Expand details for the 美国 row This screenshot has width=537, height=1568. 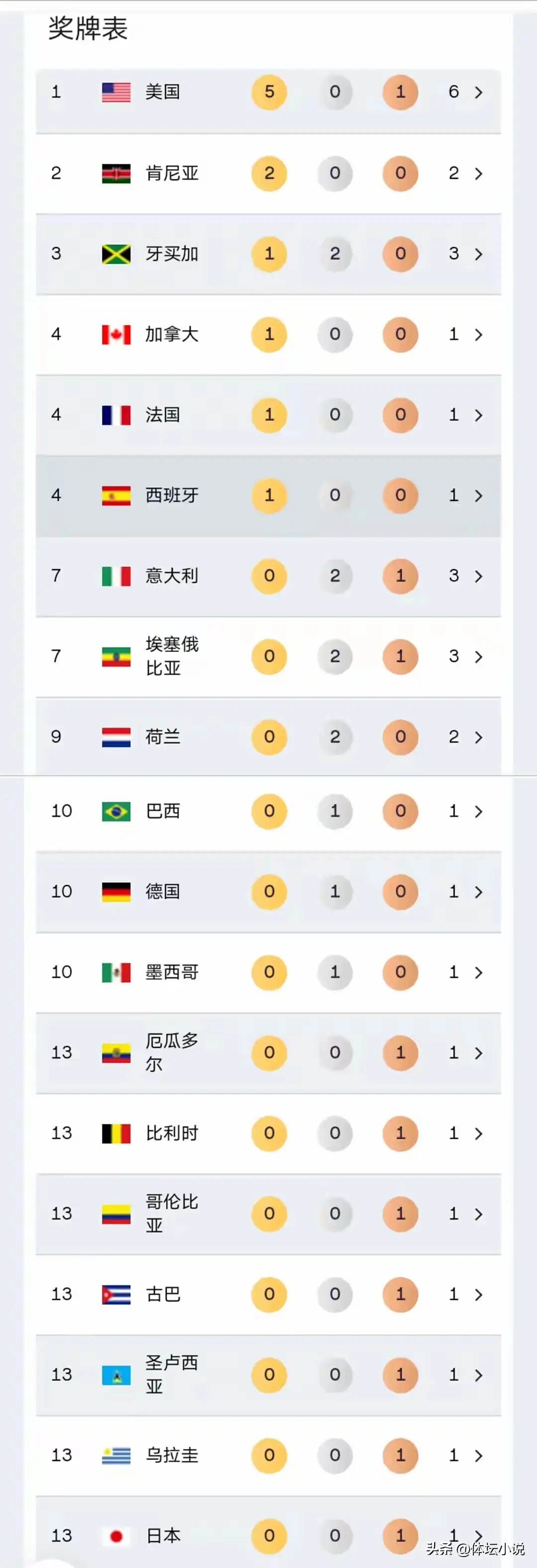tap(479, 92)
